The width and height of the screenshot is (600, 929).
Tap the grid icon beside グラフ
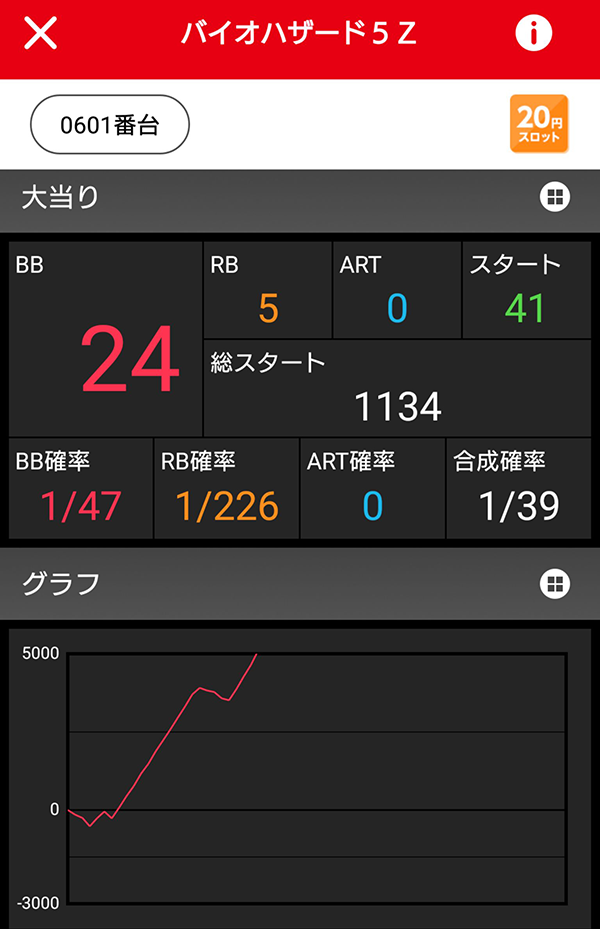click(554, 583)
